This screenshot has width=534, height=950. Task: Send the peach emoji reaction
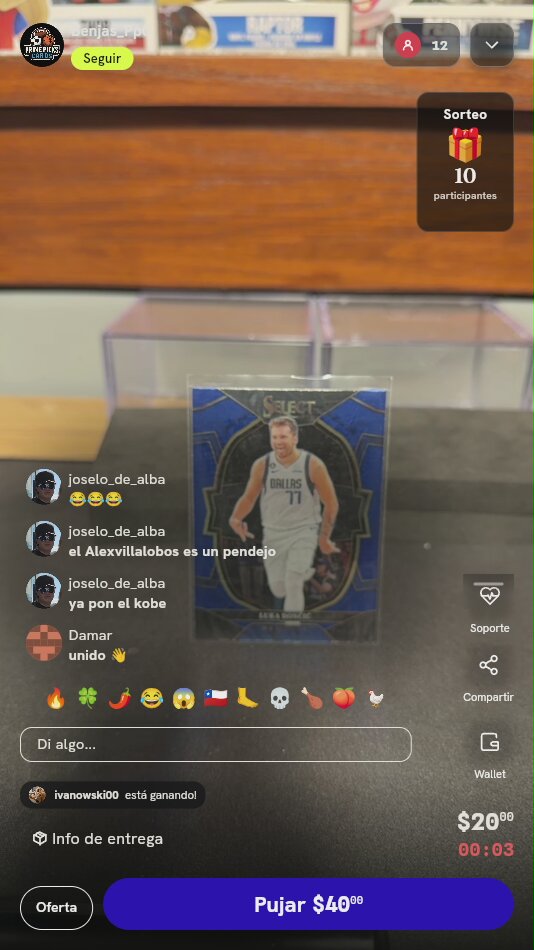(x=344, y=699)
